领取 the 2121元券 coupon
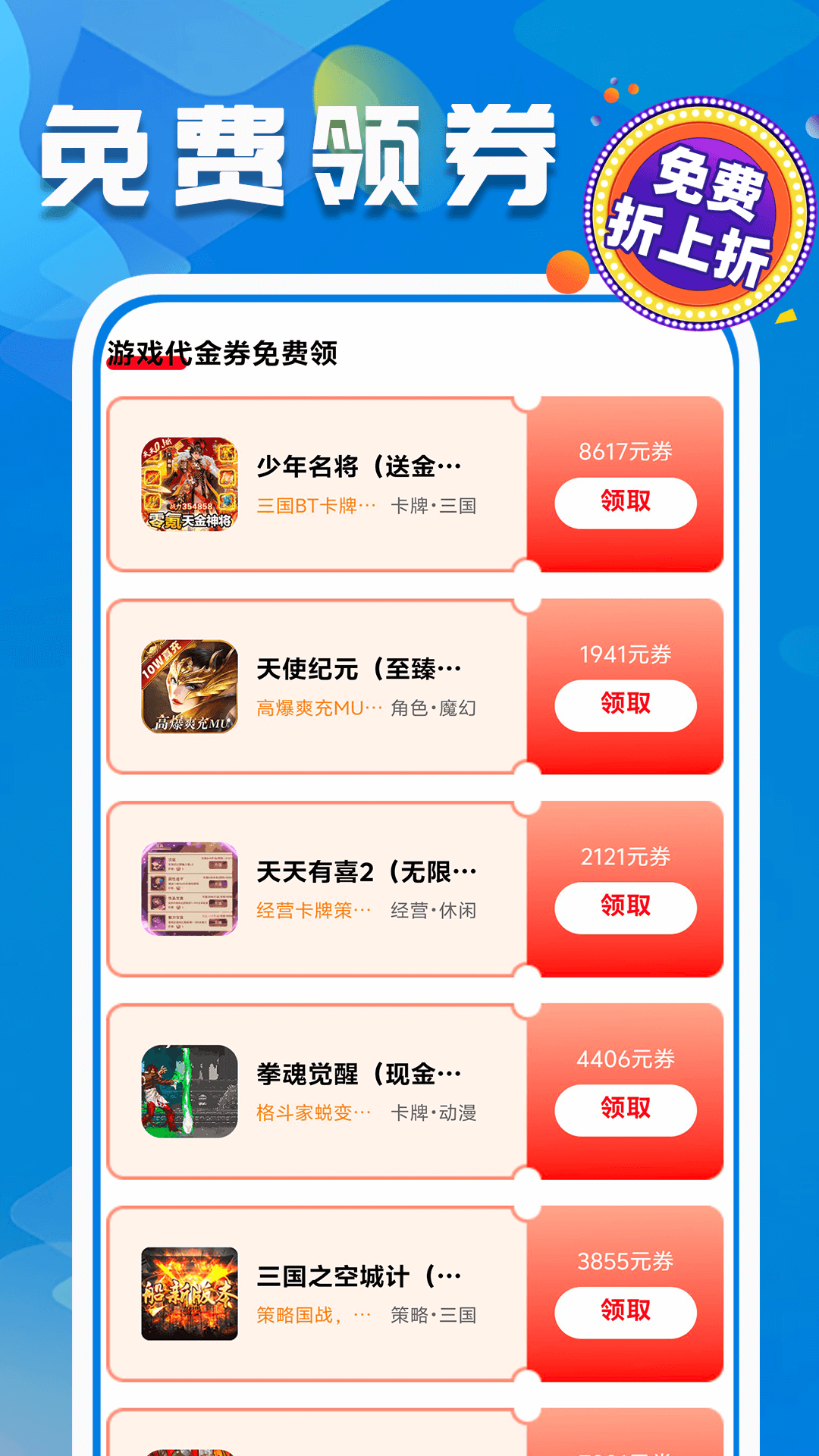Image resolution: width=819 pixels, height=1456 pixels. tap(624, 908)
